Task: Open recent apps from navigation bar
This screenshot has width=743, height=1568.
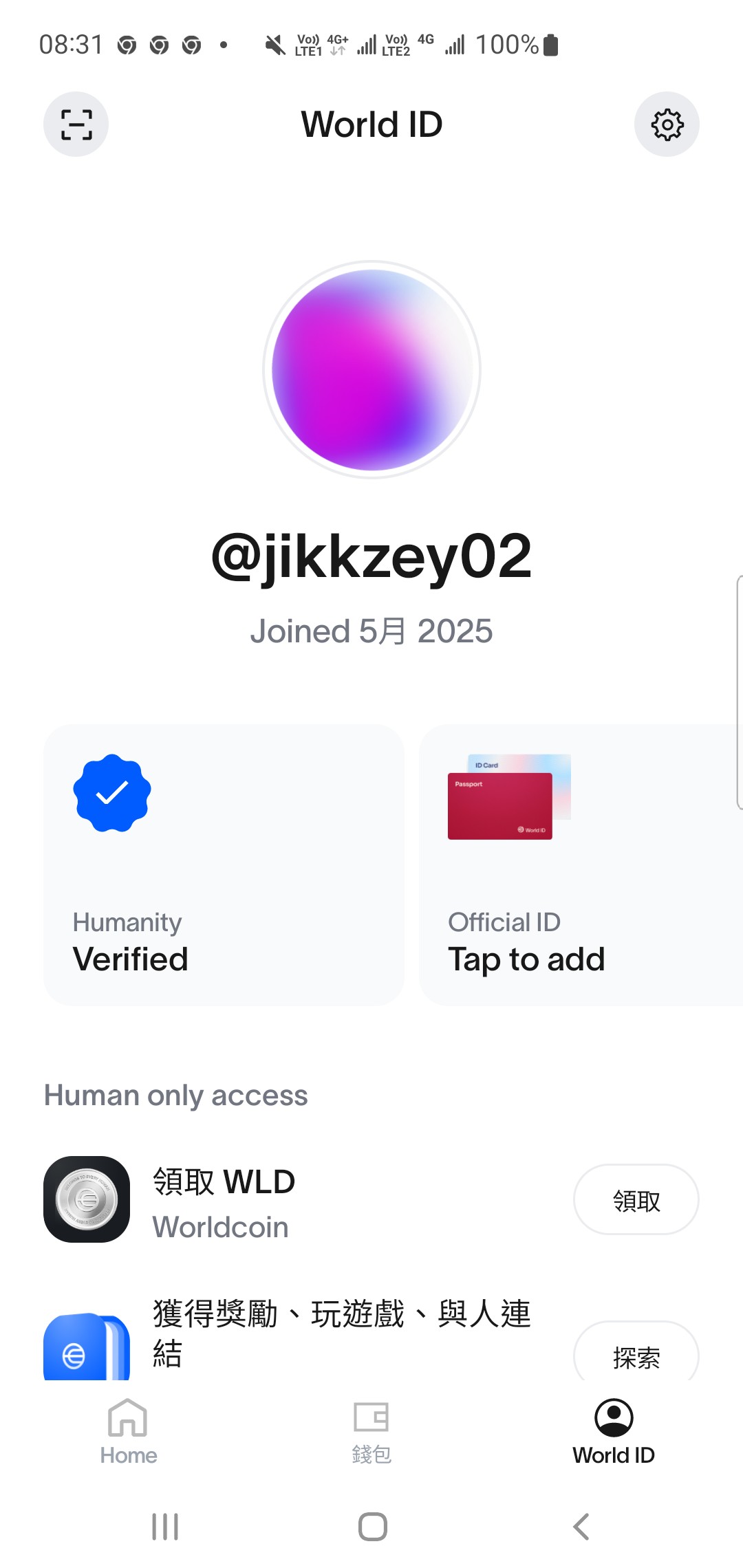Action: pos(165,1527)
